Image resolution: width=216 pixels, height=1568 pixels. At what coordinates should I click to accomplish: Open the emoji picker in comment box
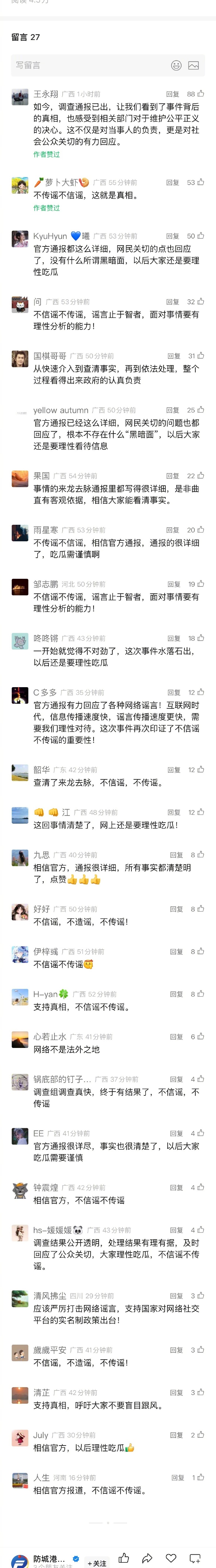[176, 65]
